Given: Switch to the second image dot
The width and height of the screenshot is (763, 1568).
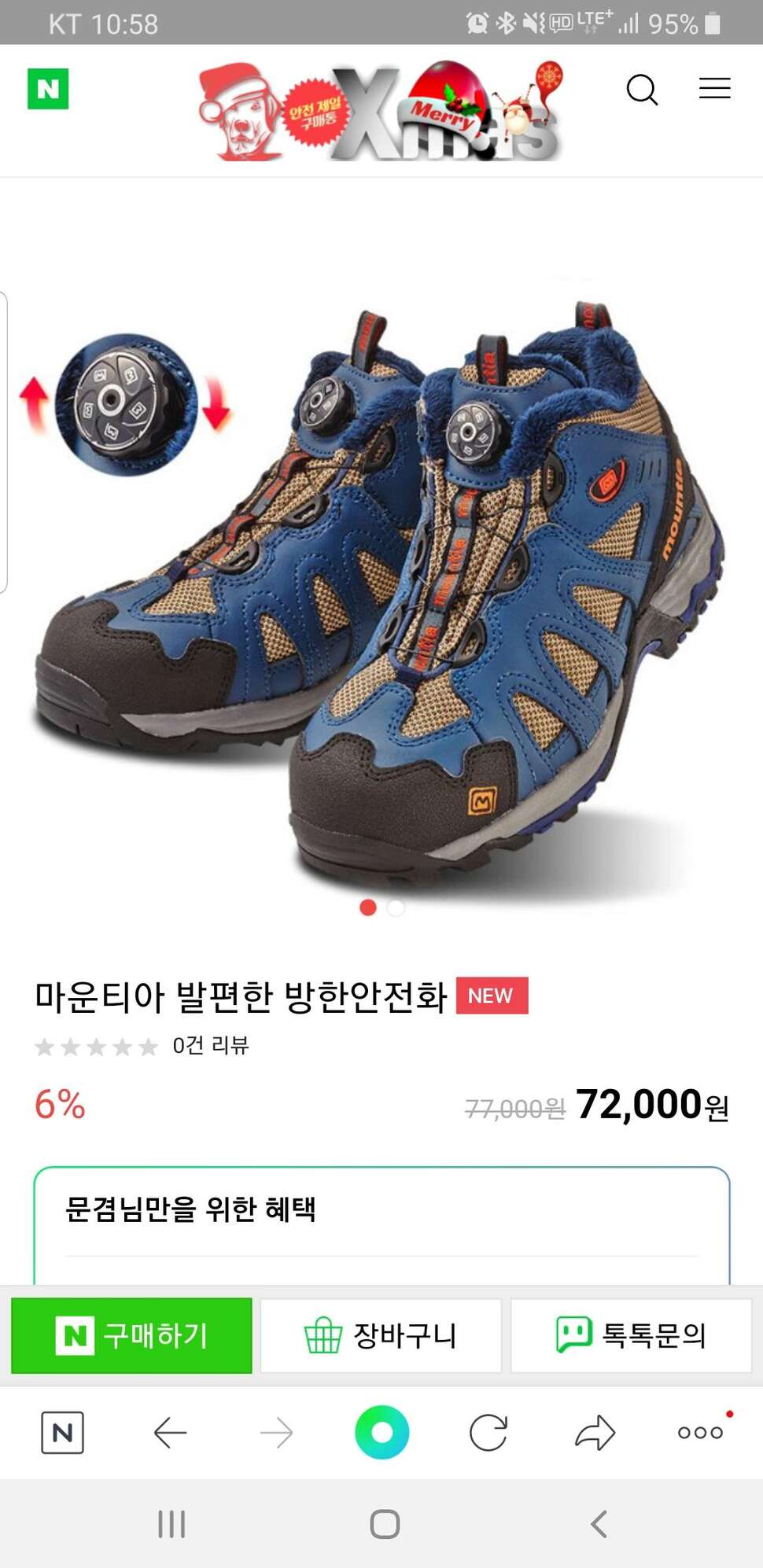Looking at the screenshot, I should click(x=396, y=907).
